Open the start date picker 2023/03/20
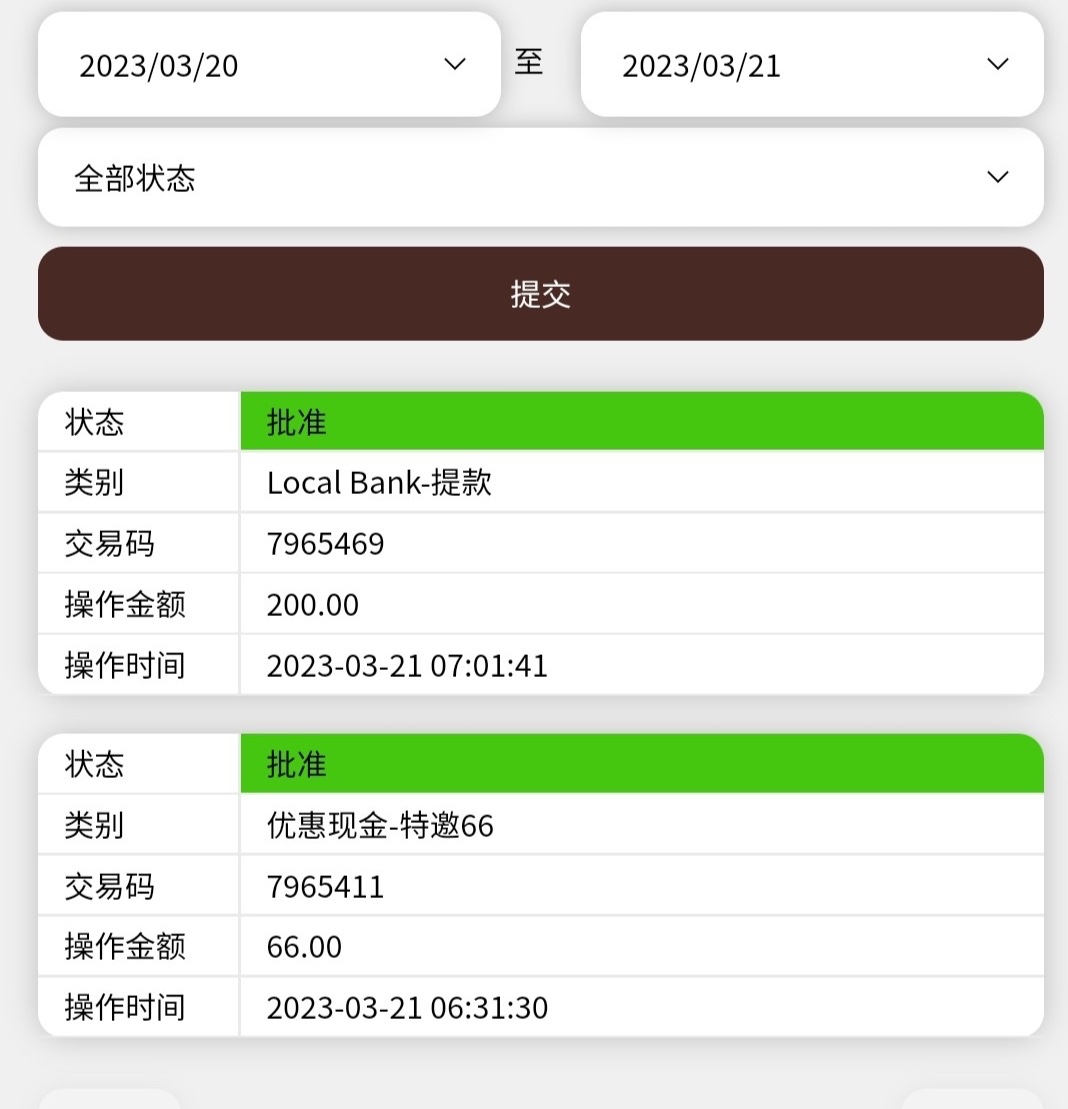This screenshot has height=1109, width=1068. (x=269, y=65)
